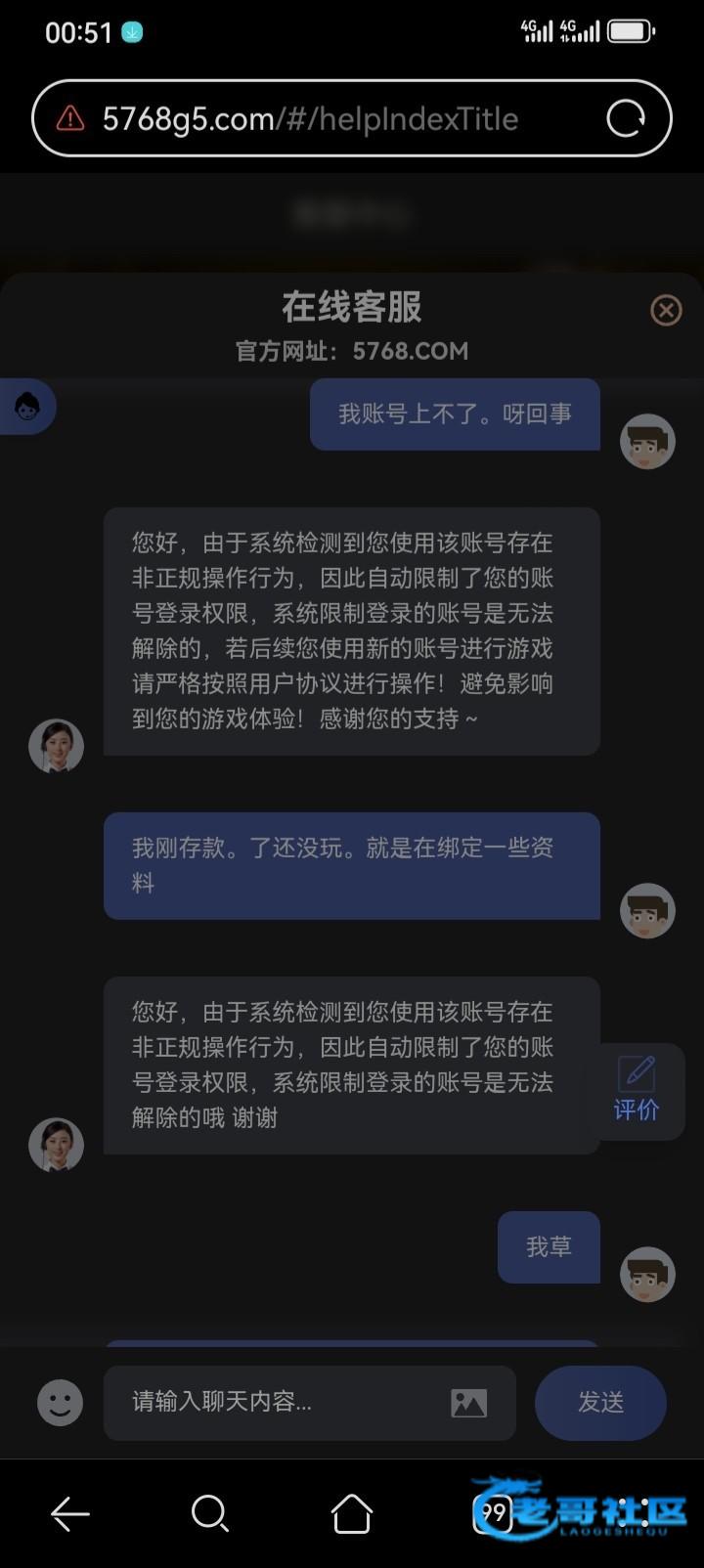This screenshot has width=704, height=1568.
Task: Close the 在线客服 chat window
Action: [666, 311]
